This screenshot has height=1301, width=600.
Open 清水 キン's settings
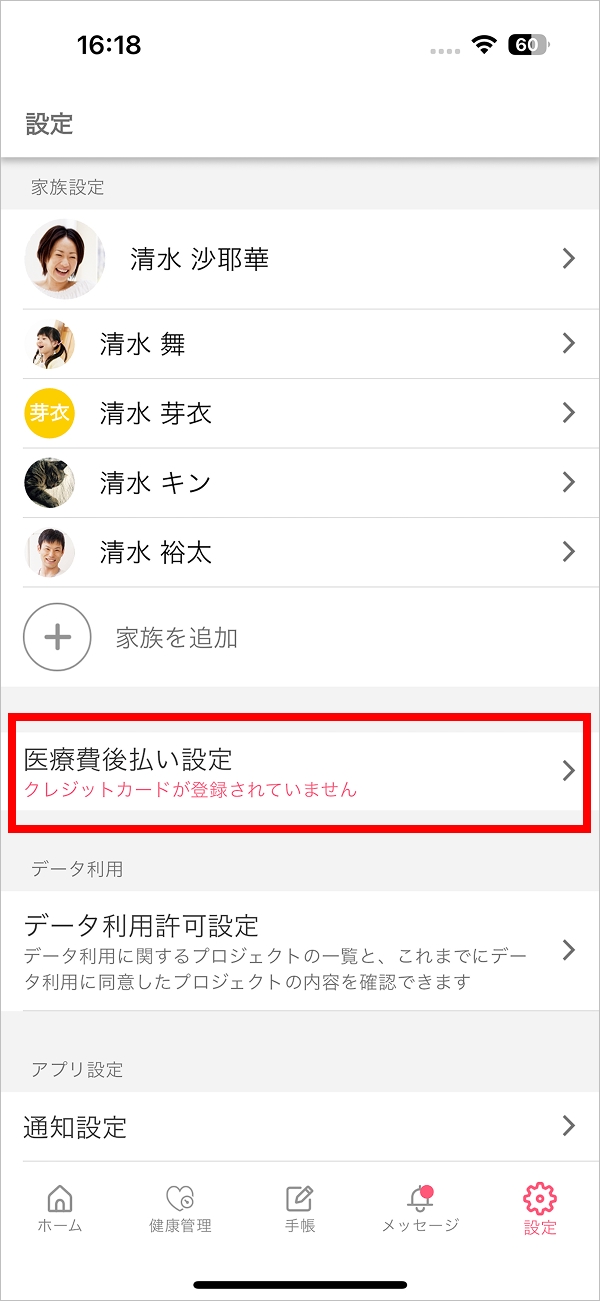click(300, 483)
